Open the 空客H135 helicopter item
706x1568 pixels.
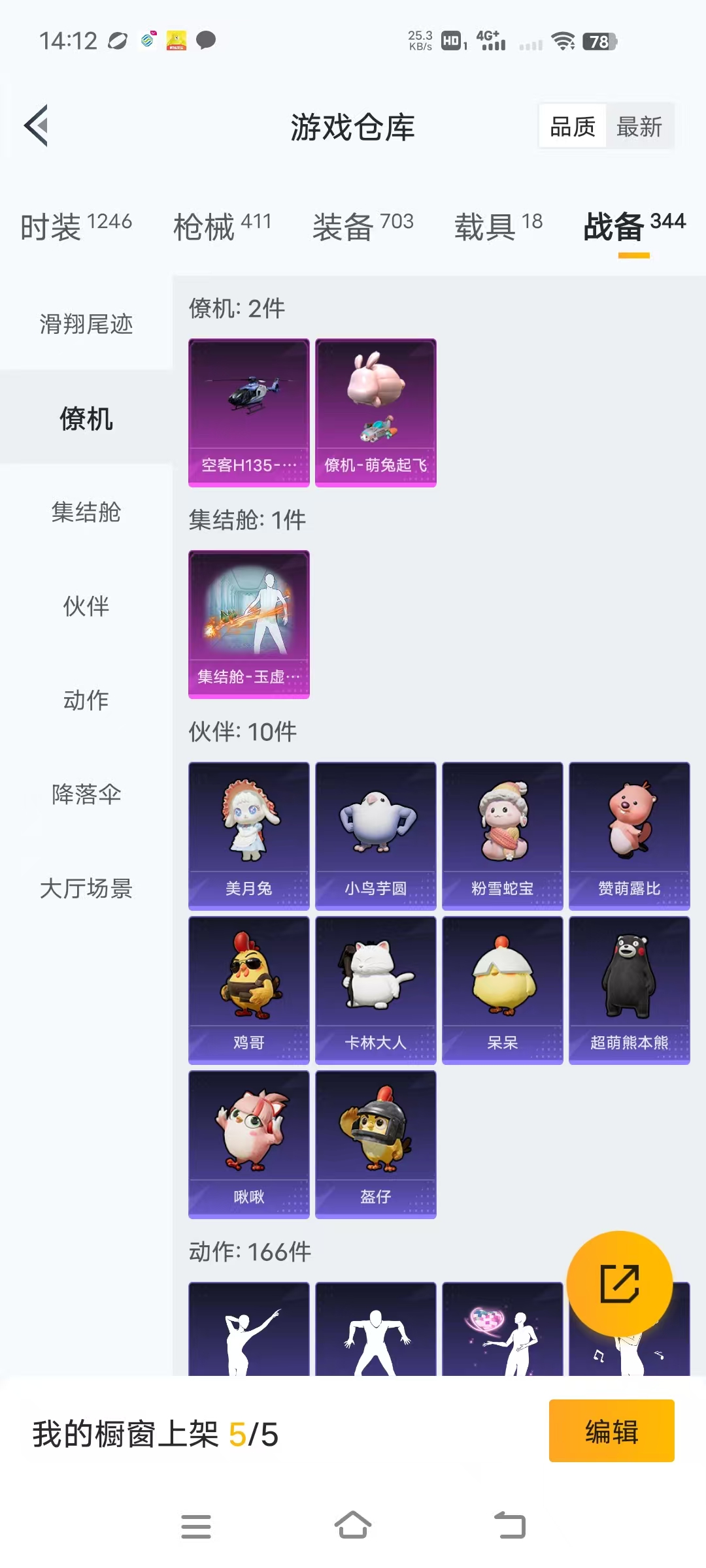[248, 412]
